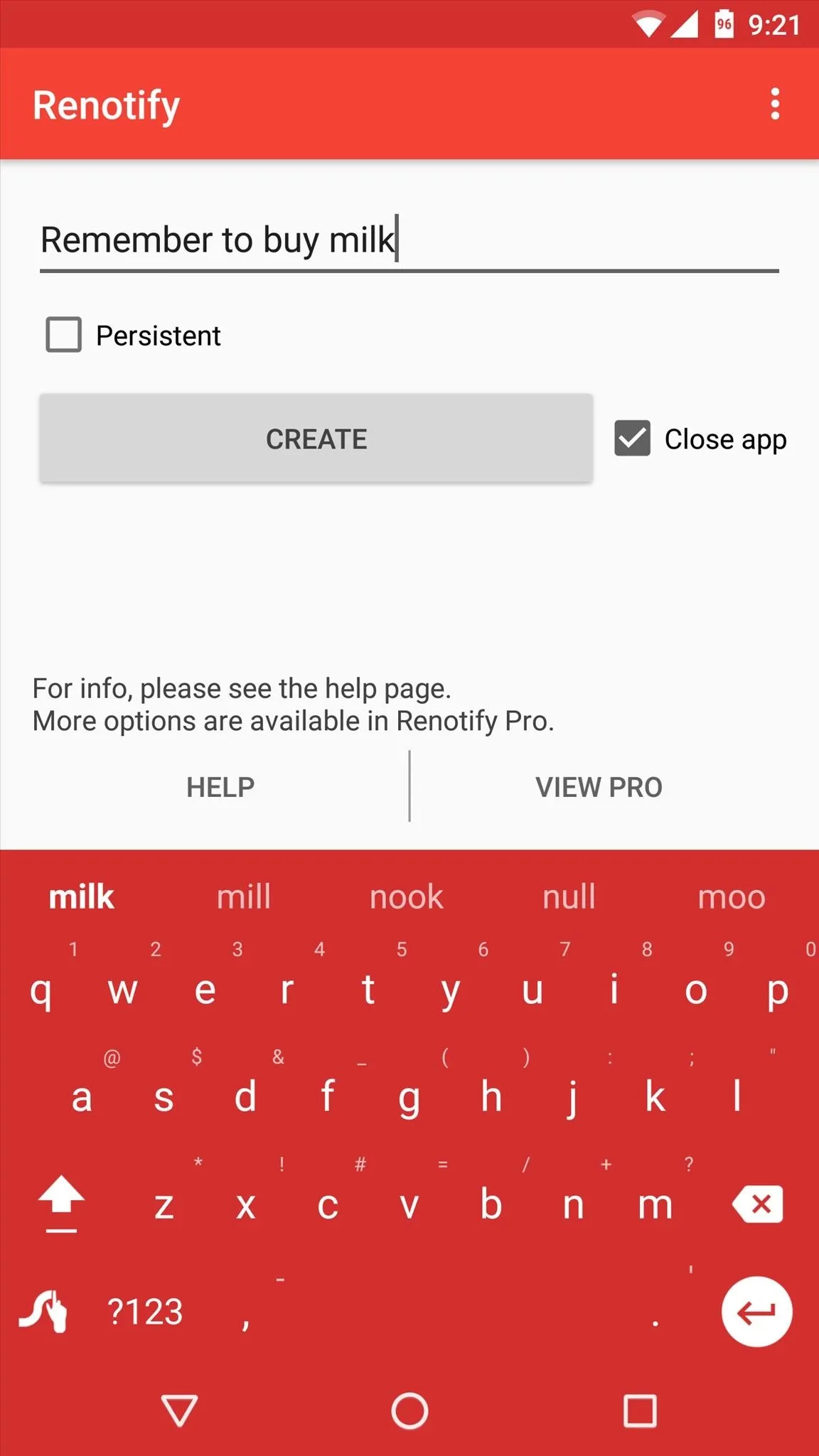
Task: Create the notification with CREATE button
Action: tap(316, 439)
